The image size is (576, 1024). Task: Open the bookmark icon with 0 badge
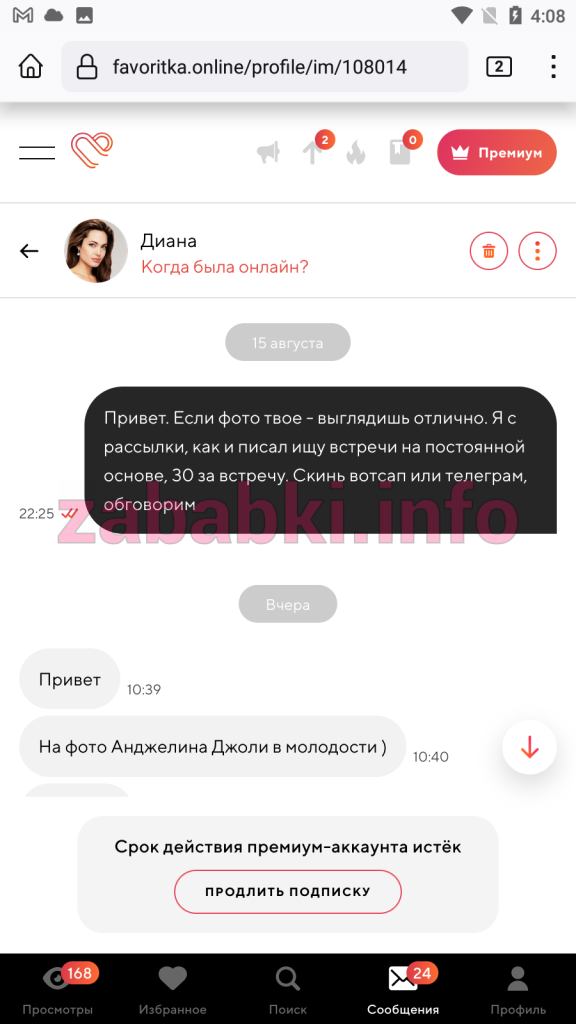coord(400,153)
